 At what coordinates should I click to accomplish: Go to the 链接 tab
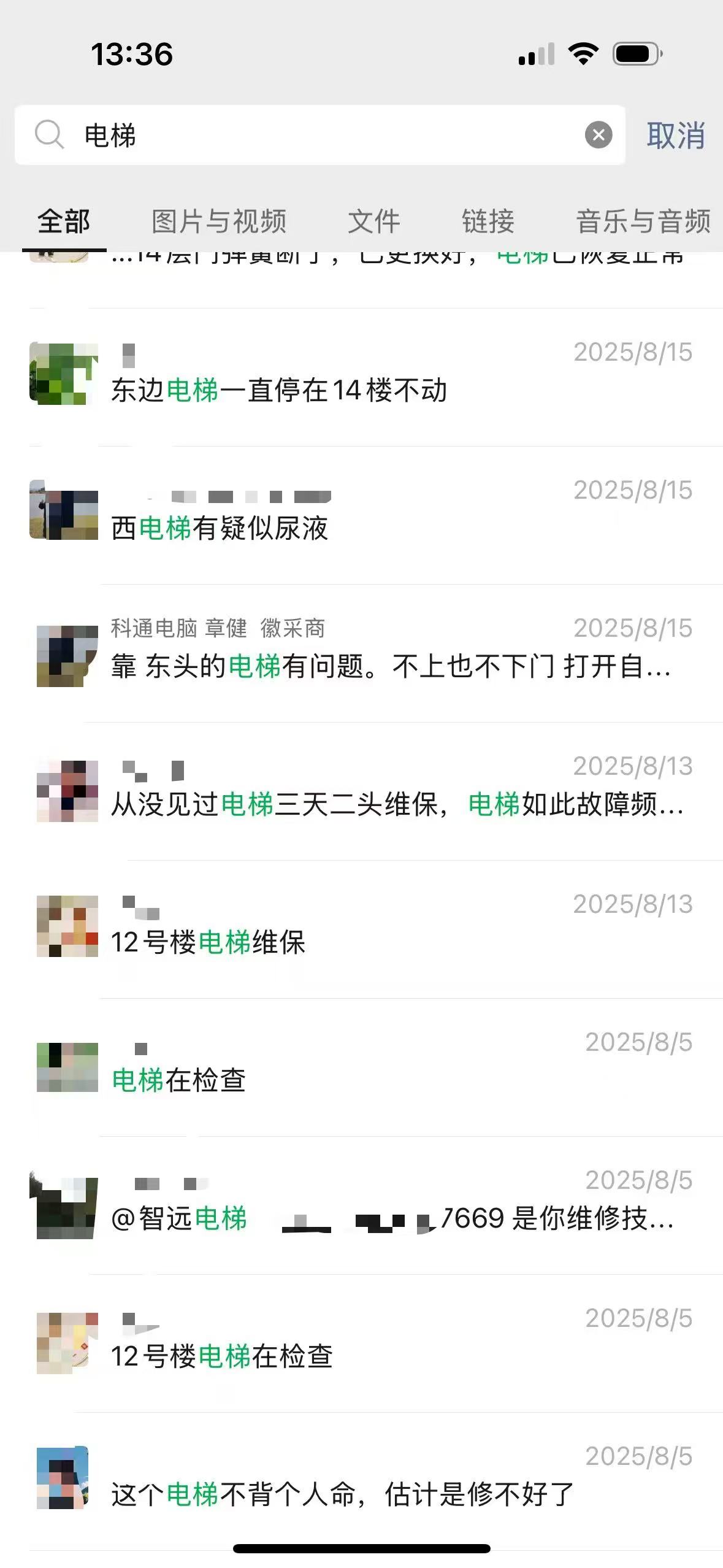(x=488, y=221)
